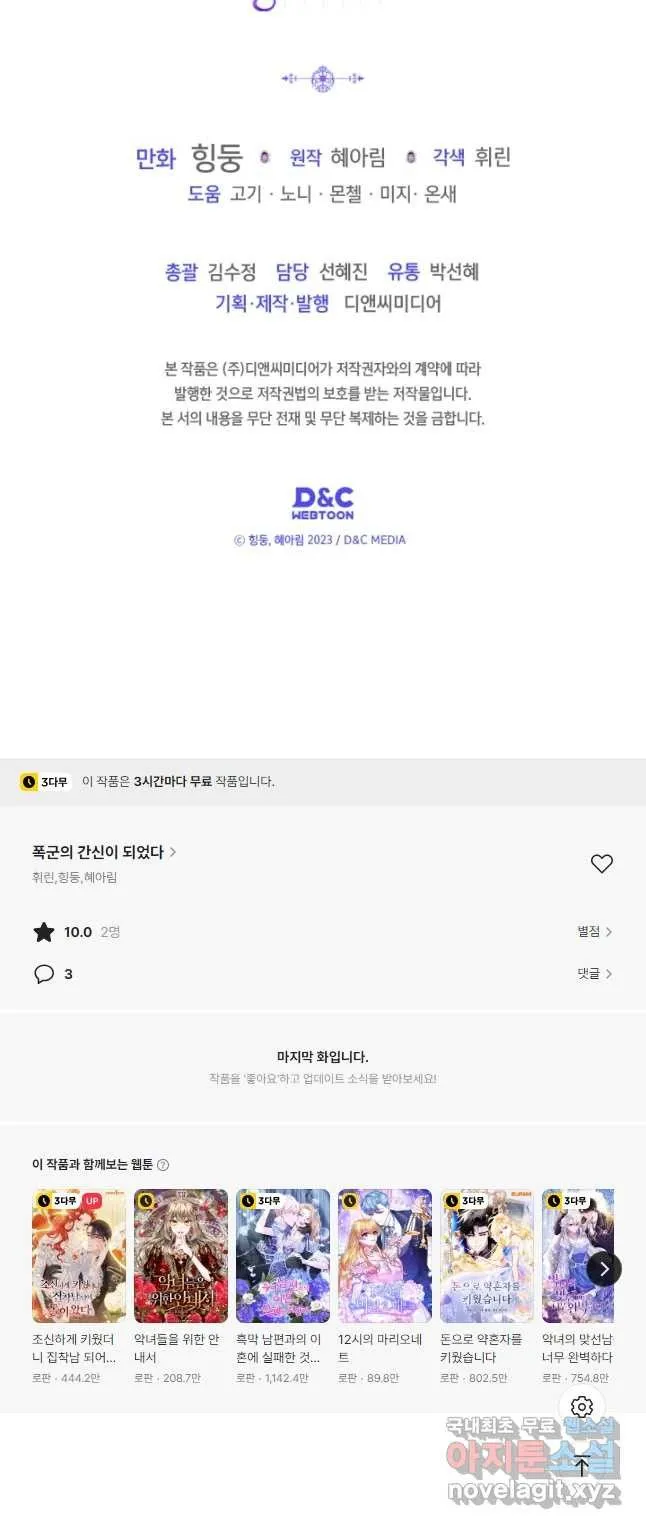Screen dimensions: 646x1529
Task: Open the viewer settings gear
Action: coord(582,1408)
